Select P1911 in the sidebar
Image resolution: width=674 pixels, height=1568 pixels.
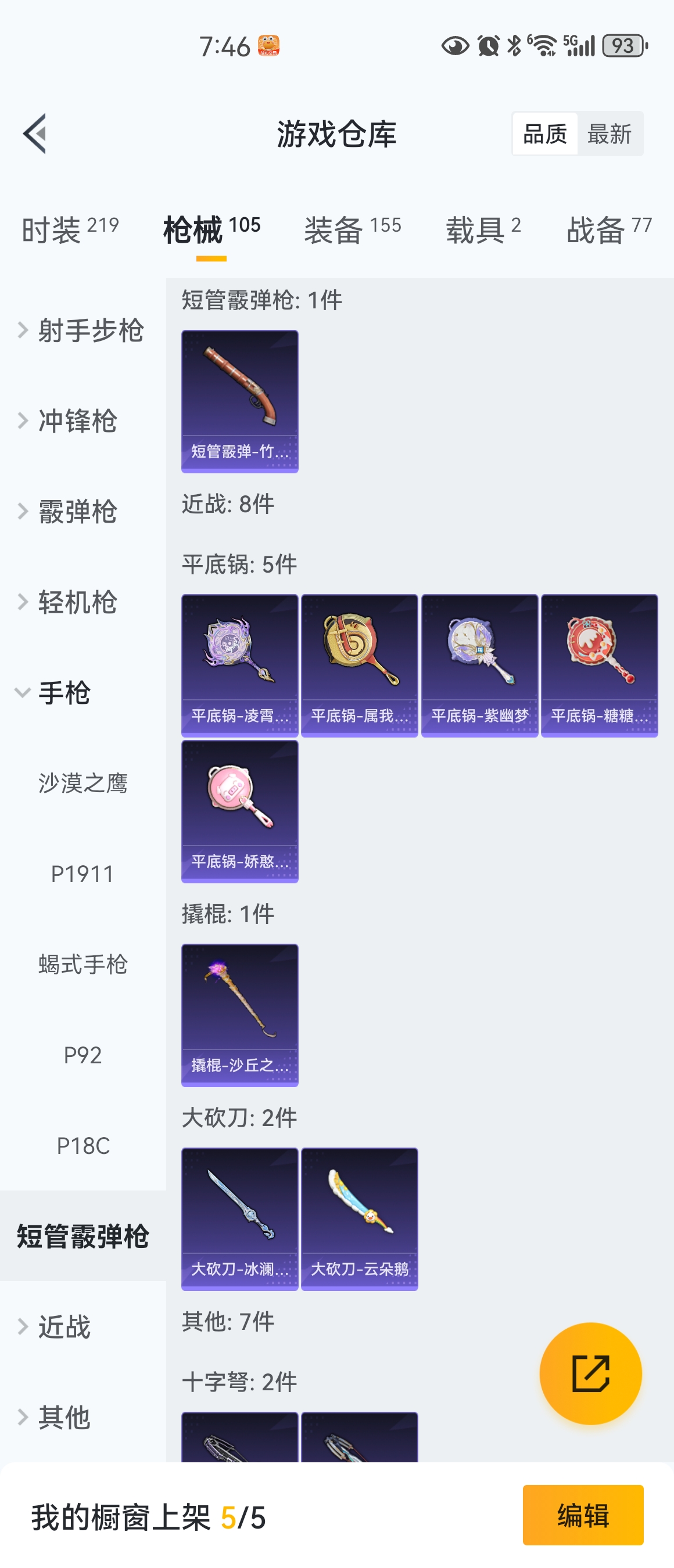[x=83, y=874]
